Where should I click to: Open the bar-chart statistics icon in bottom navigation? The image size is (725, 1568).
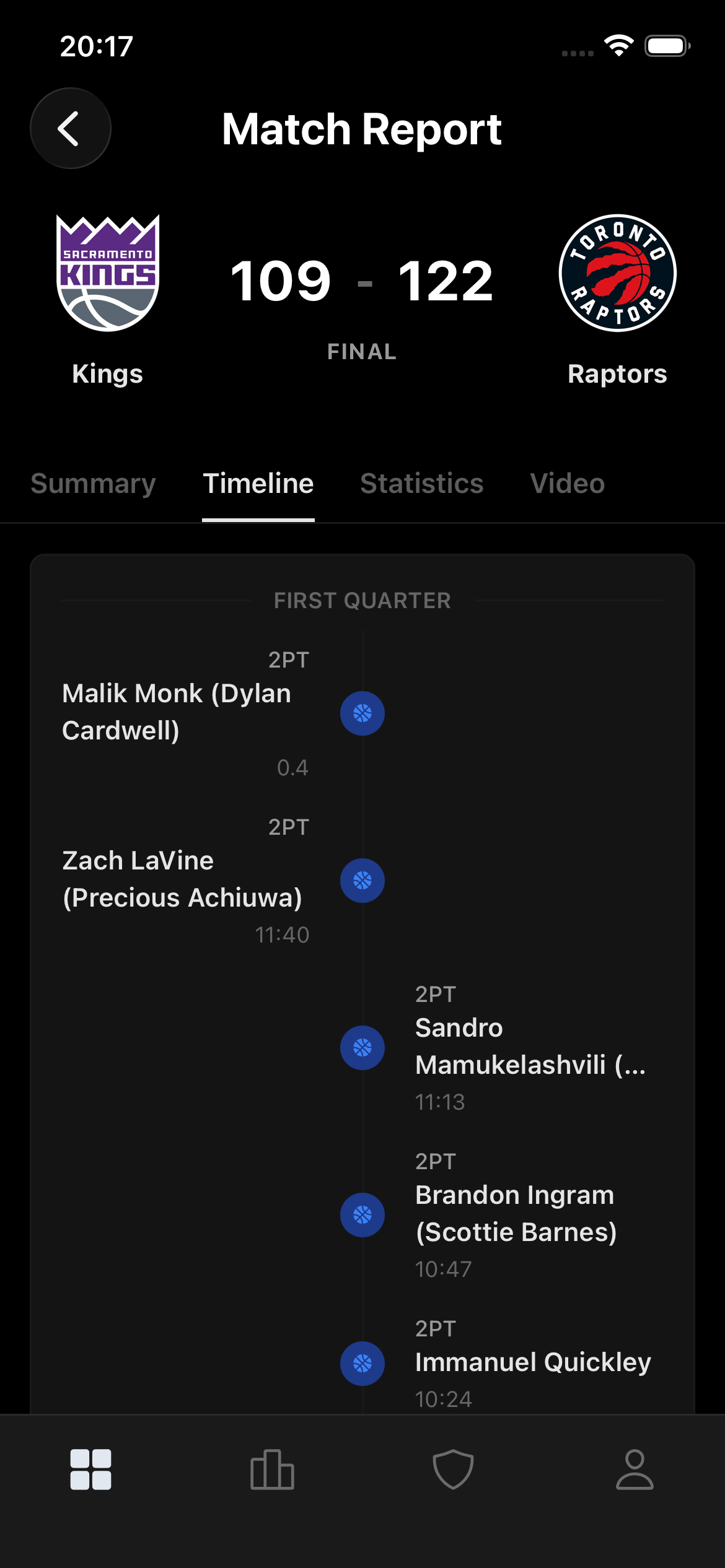(271, 1468)
